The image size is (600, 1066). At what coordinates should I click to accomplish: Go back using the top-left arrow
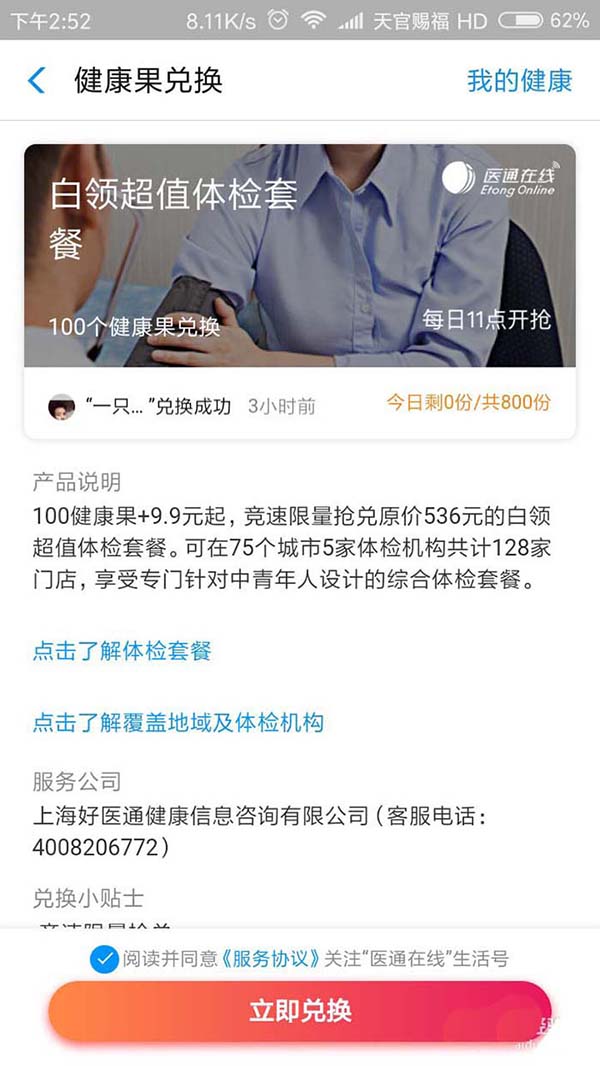37,81
